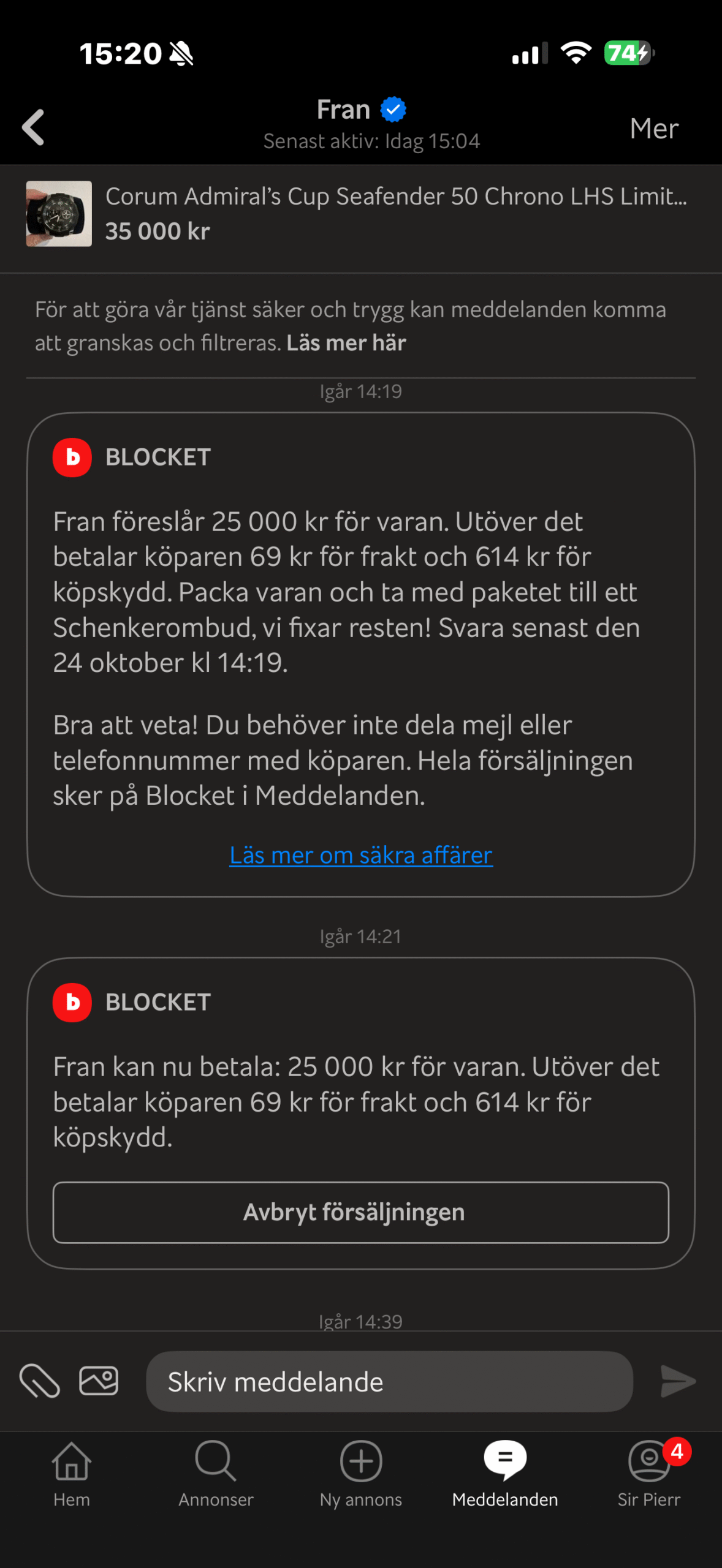Attach a file with the paperclip icon
This screenshot has height=1568, width=722.
click(40, 1381)
